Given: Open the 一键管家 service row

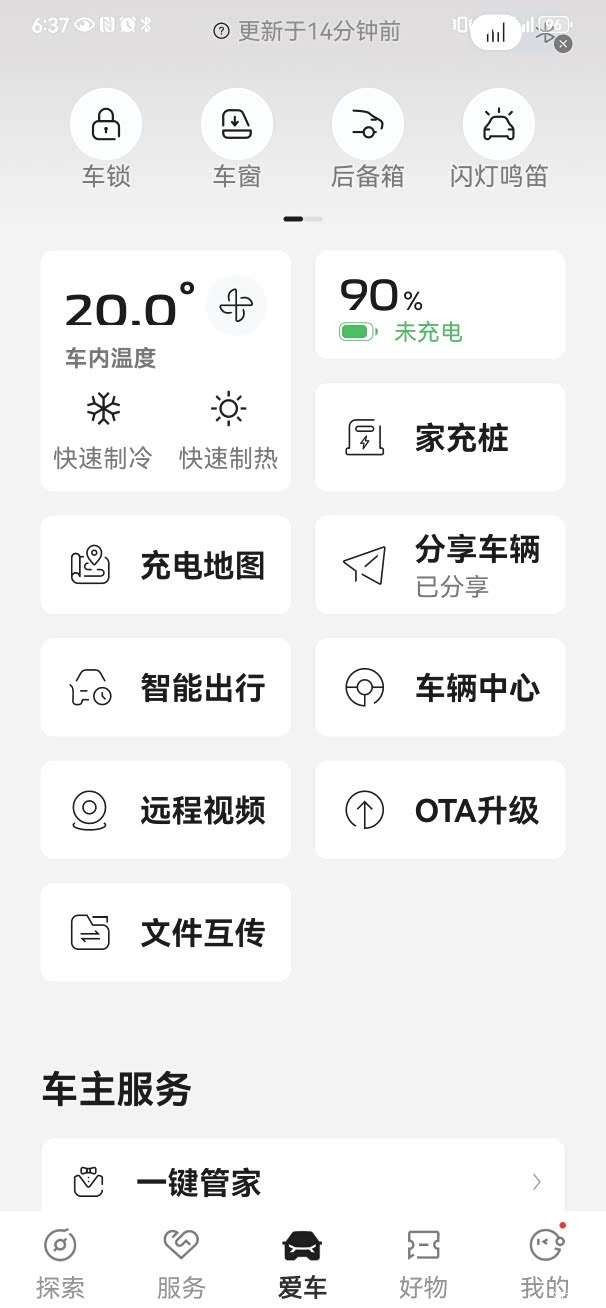Looking at the screenshot, I should [303, 1182].
